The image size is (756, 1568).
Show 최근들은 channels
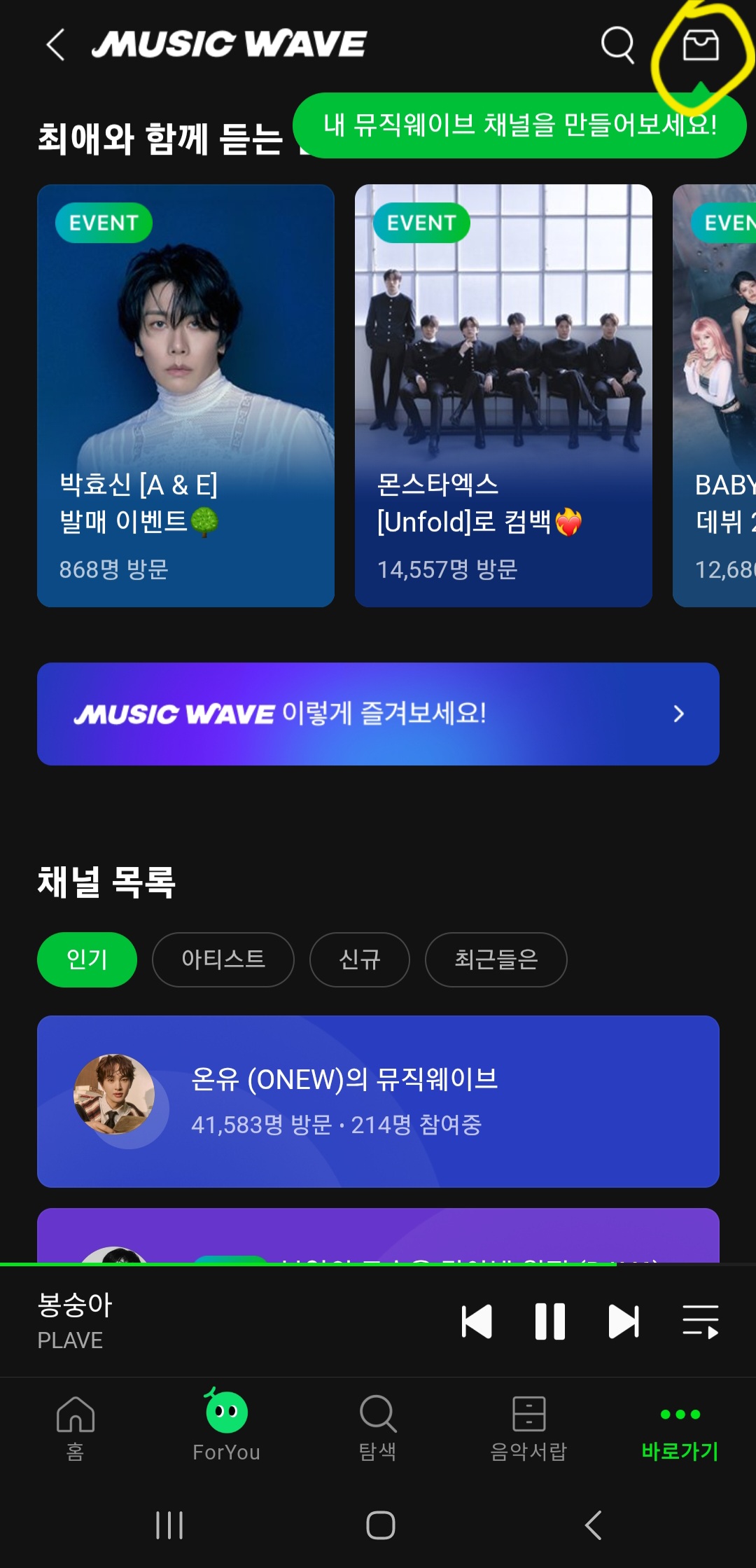coord(496,959)
